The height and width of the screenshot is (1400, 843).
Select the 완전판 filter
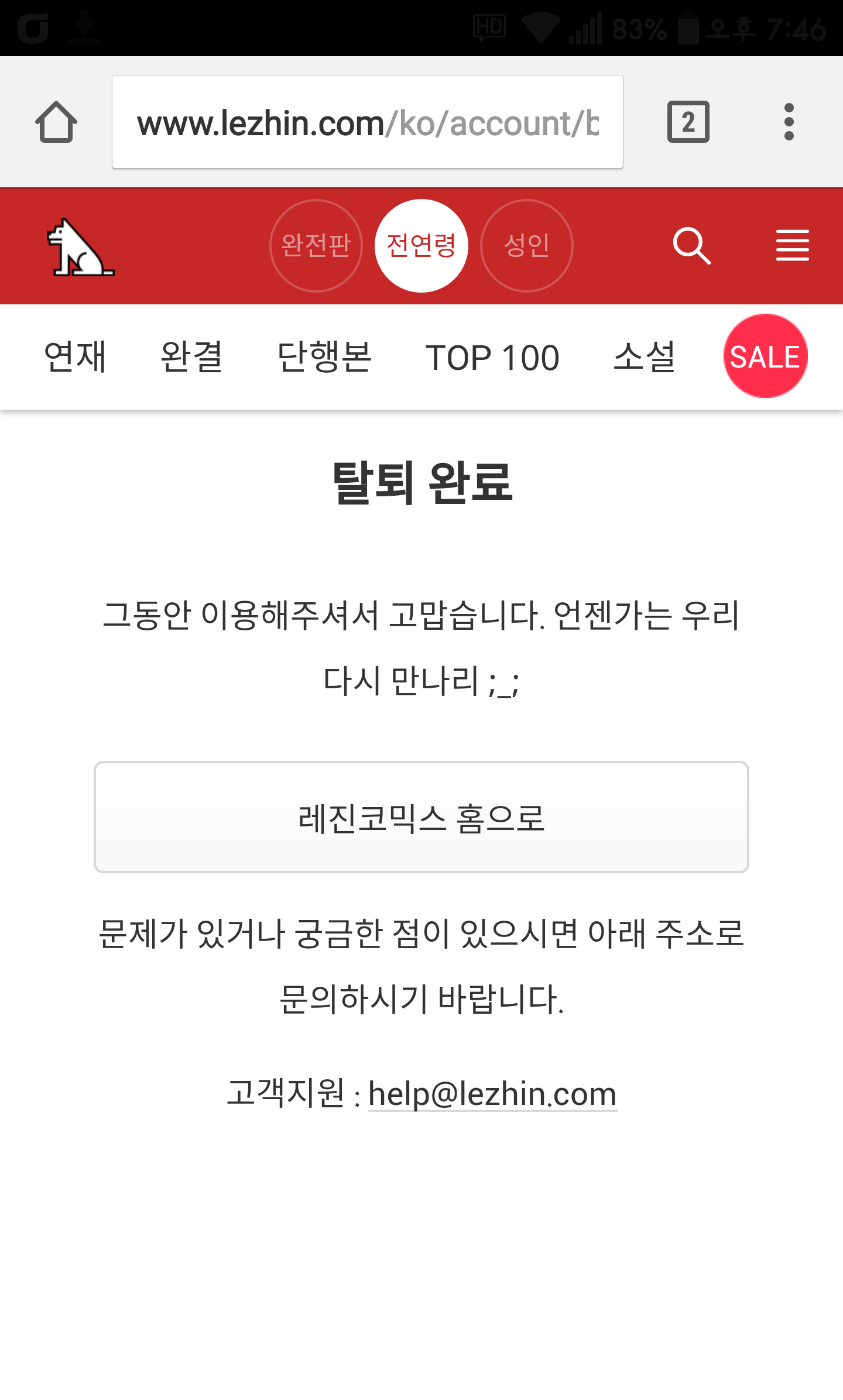tap(316, 246)
